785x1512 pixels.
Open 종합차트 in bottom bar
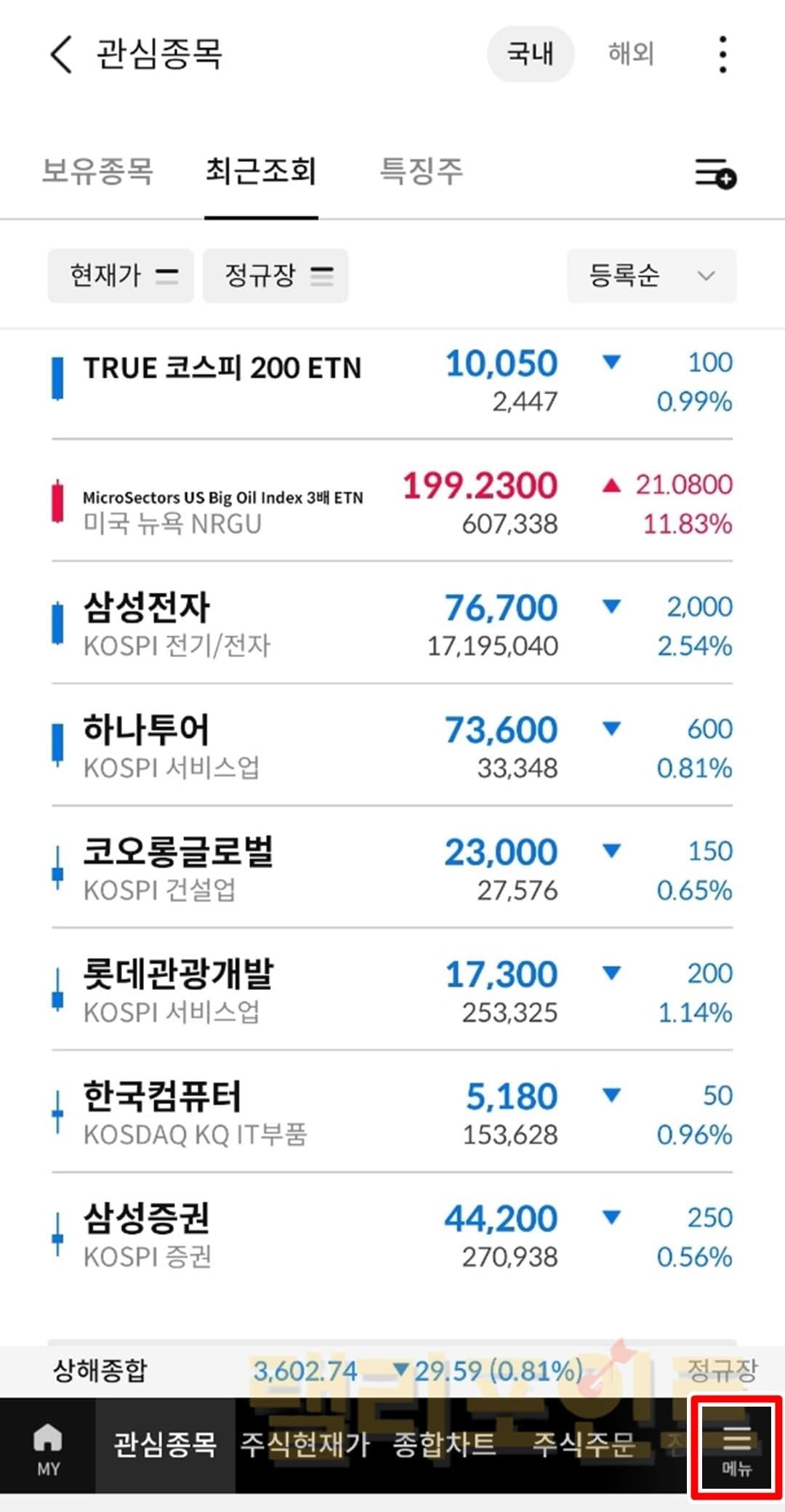coord(444,1444)
